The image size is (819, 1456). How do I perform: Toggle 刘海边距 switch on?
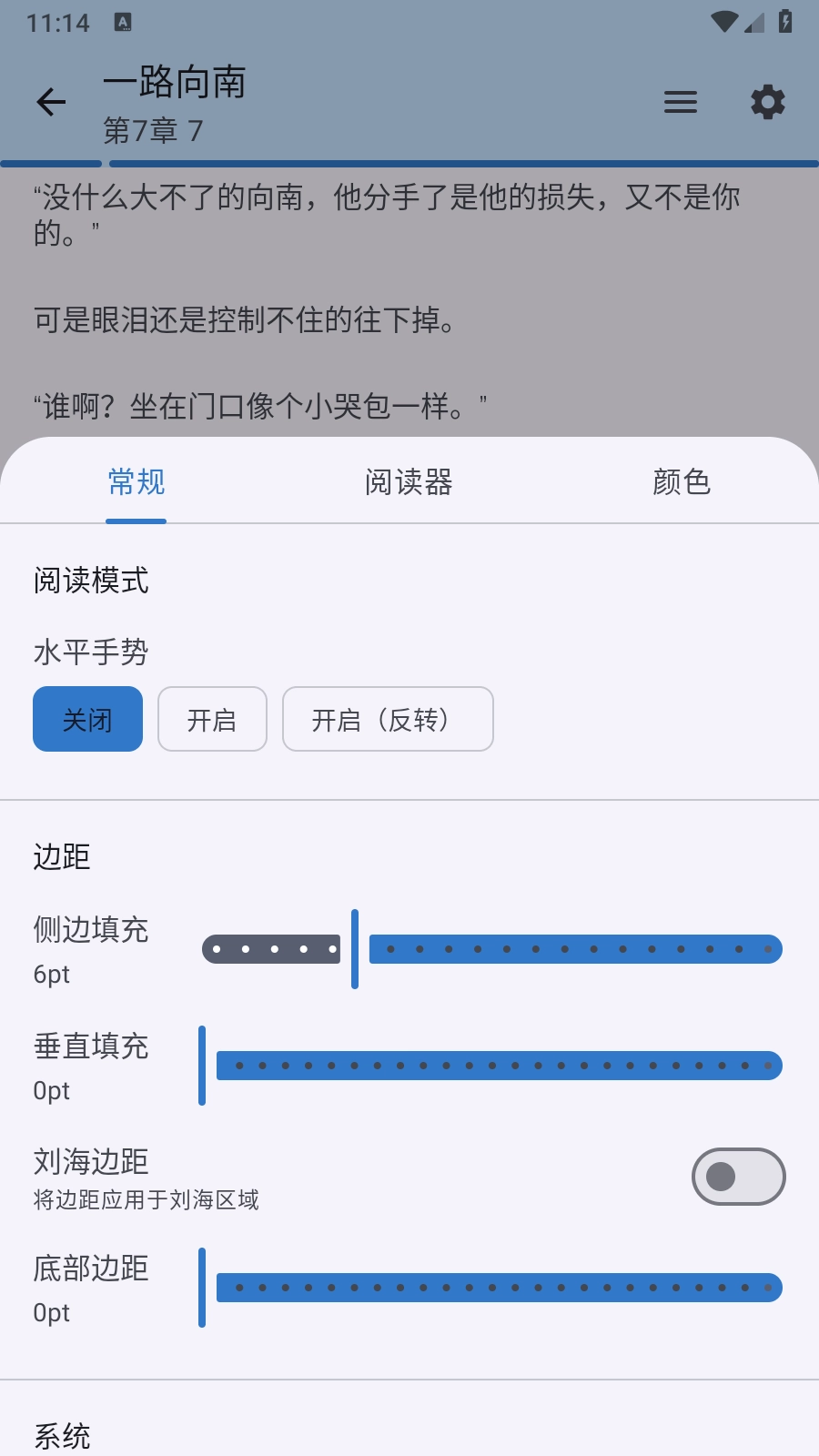(x=738, y=1177)
